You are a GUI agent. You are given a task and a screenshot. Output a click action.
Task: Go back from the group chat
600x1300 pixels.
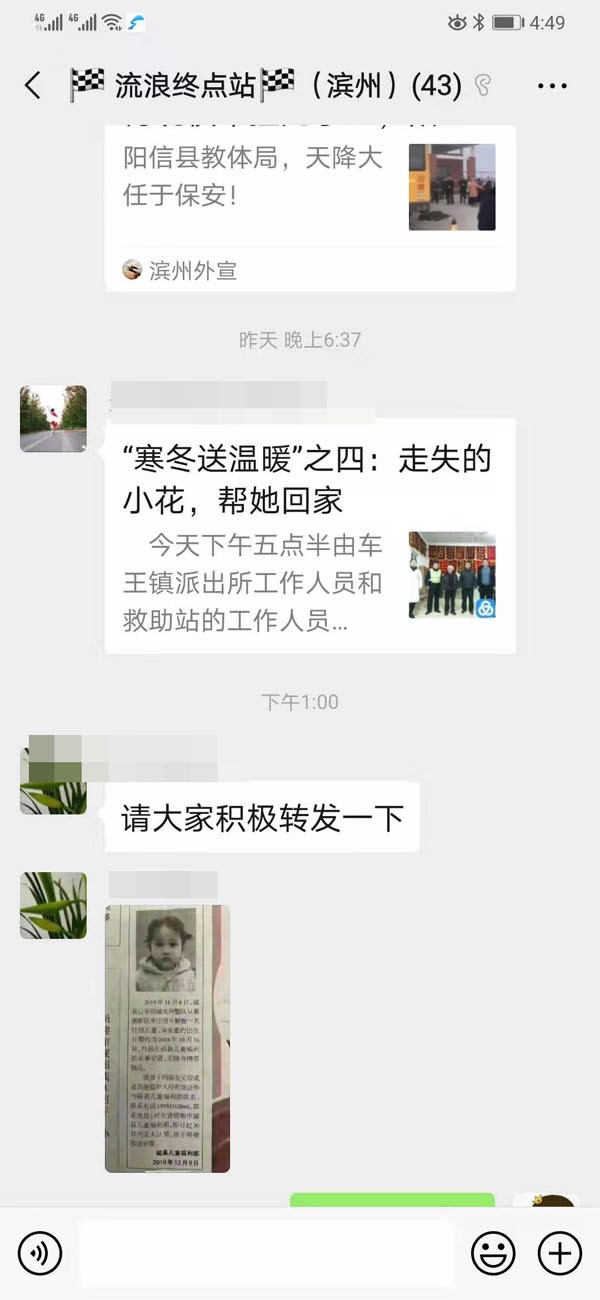[x=33, y=86]
